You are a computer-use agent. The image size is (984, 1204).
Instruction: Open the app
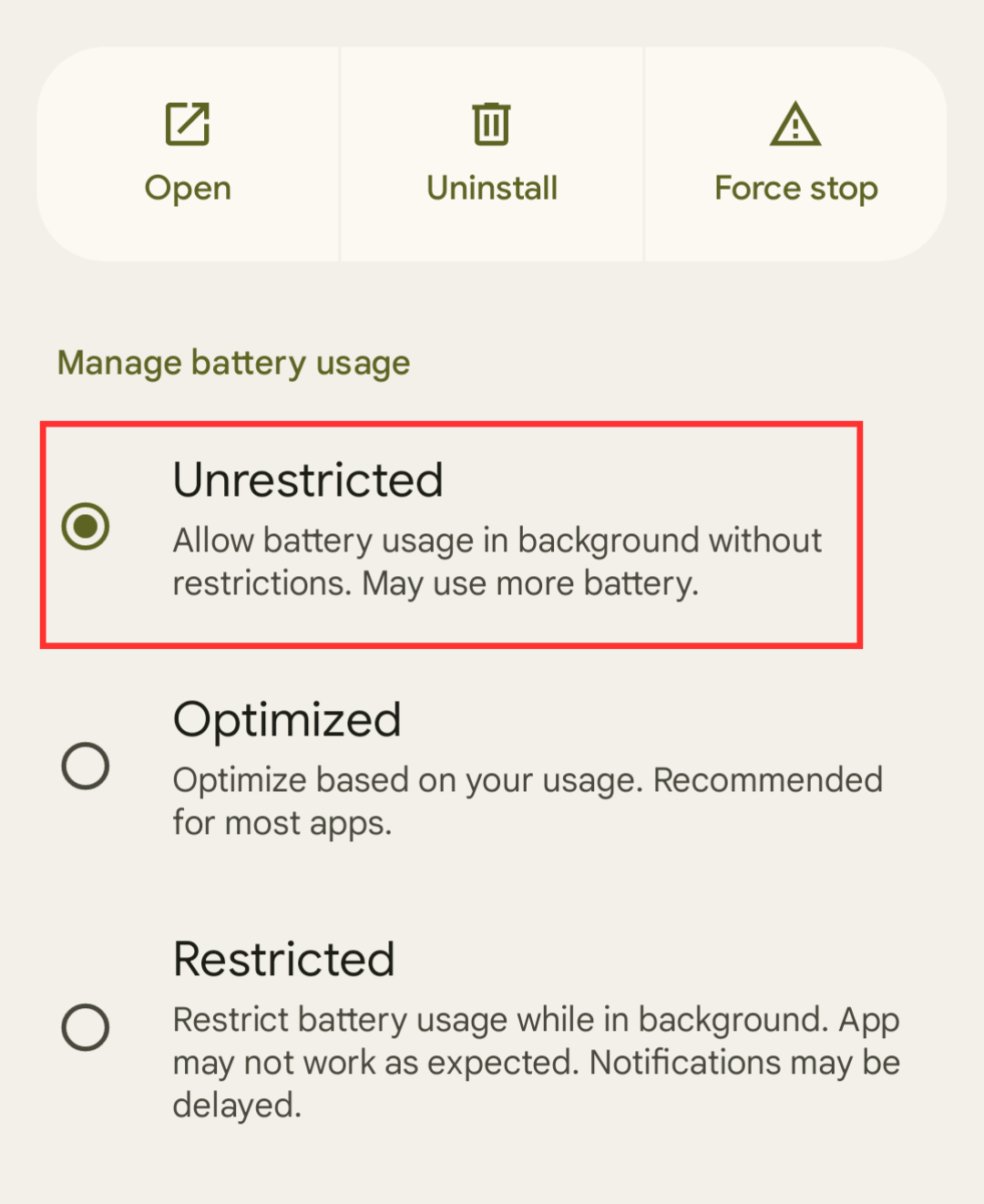click(x=188, y=154)
